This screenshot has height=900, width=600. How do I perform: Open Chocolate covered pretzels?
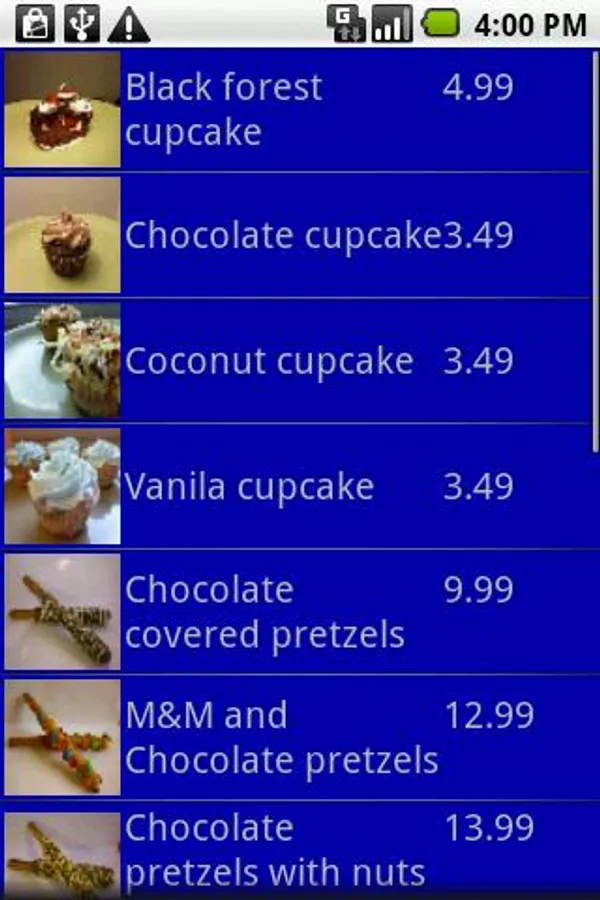(x=297, y=612)
